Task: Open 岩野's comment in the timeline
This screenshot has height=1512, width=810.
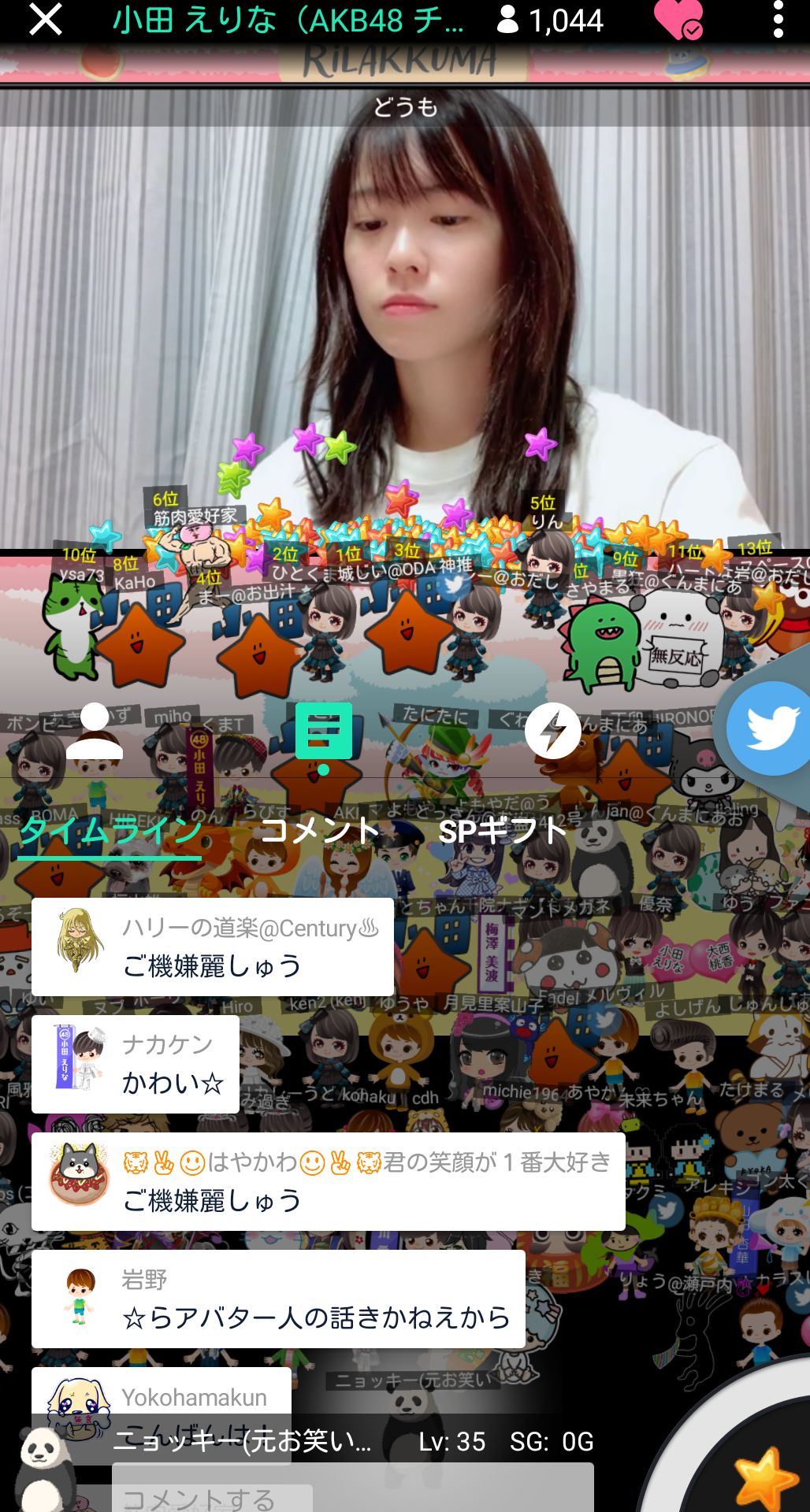Action: click(278, 1299)
